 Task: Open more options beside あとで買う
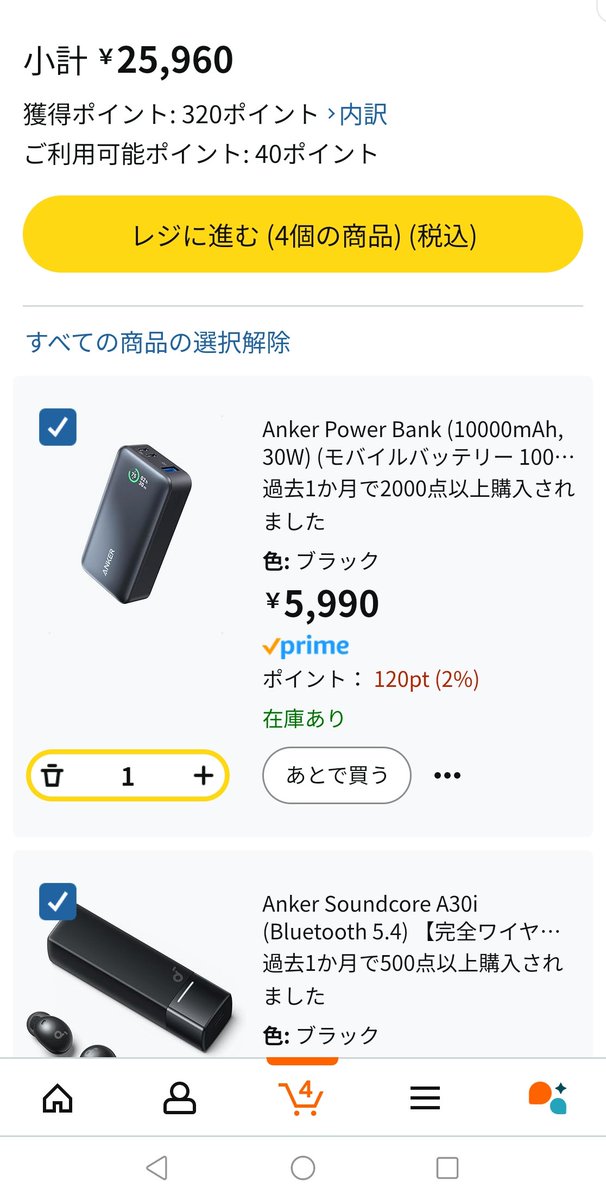click(x=446, y=775)
